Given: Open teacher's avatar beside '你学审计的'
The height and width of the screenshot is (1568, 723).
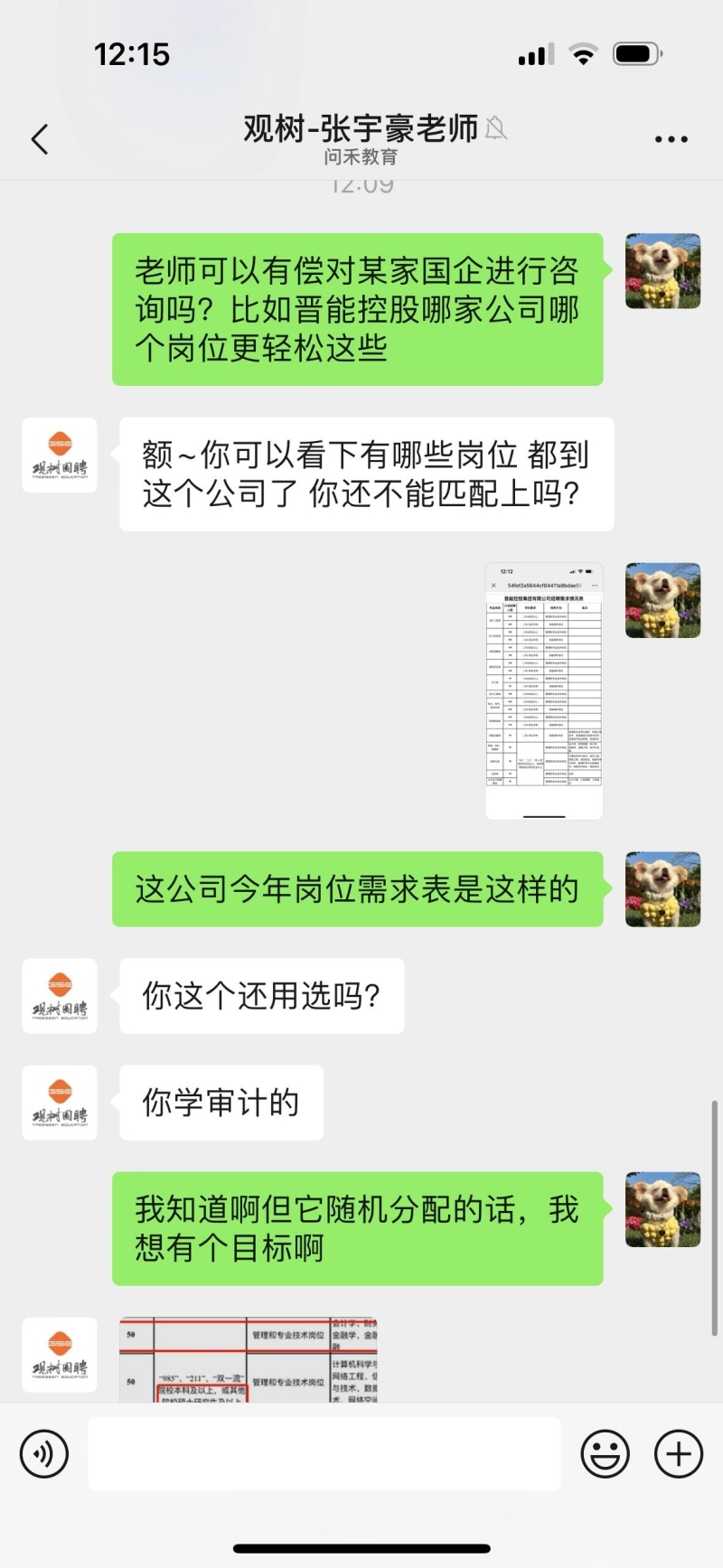Looking at the screenshot, I should (x=60, y=1102).
